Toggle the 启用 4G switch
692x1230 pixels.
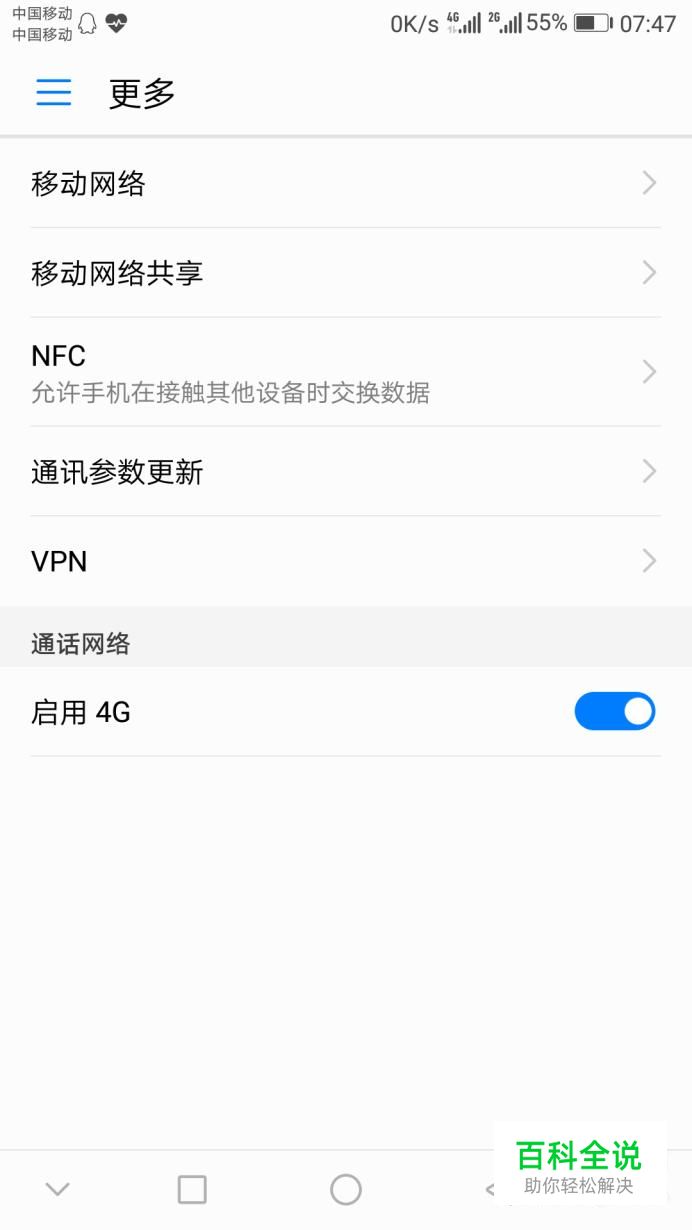click(614, 711)
